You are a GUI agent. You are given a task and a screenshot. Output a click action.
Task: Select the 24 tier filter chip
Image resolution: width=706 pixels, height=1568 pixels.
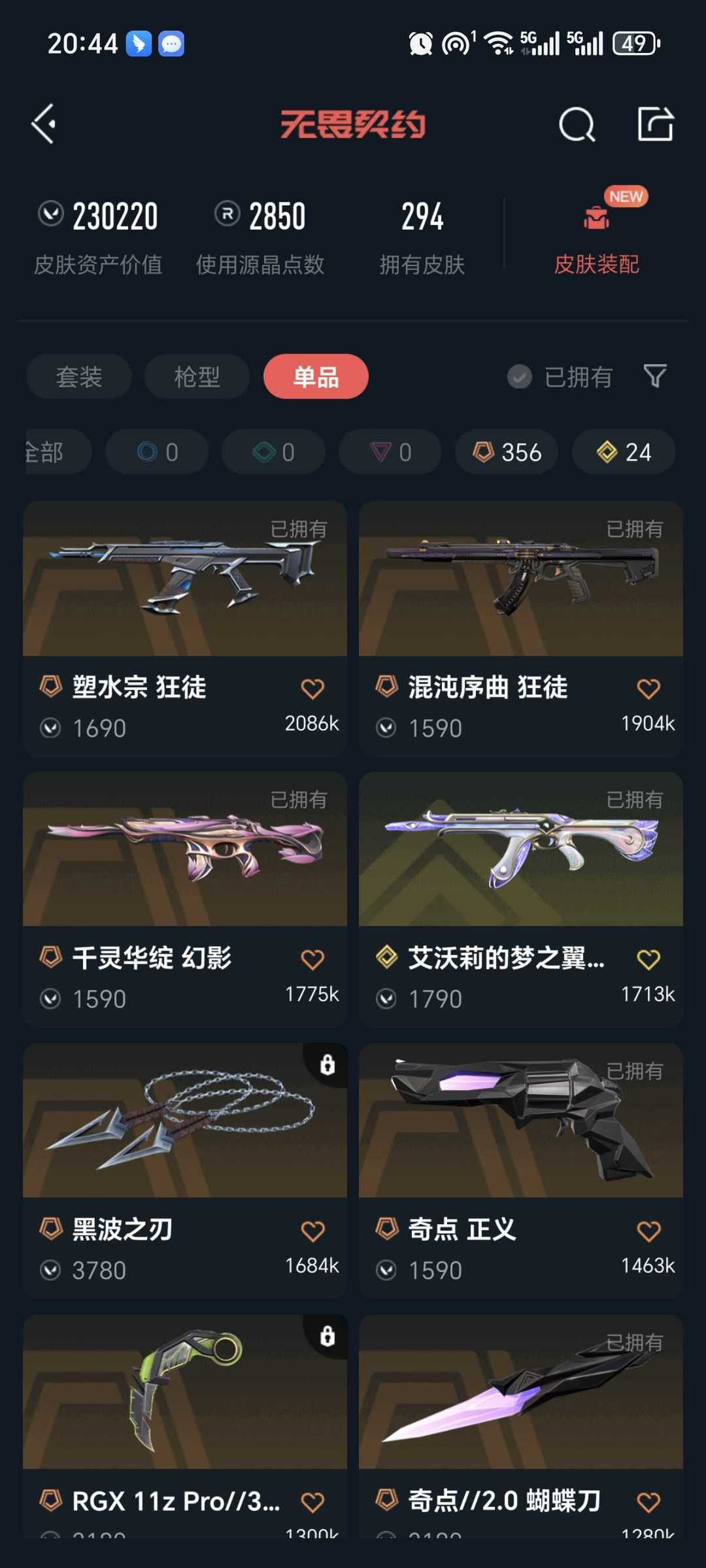pos(624,452)
